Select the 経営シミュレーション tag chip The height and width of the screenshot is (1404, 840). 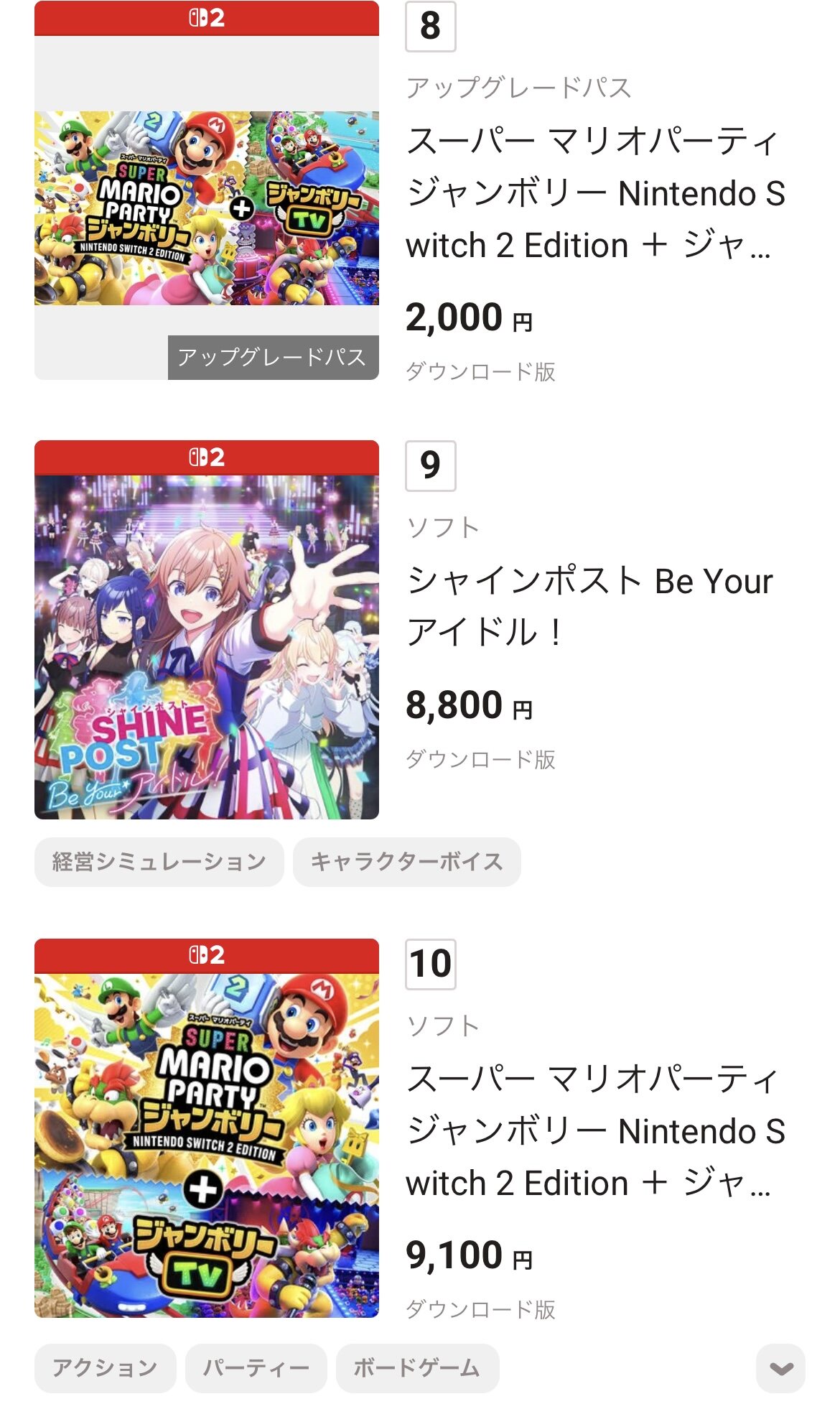(x=159, y=861)
